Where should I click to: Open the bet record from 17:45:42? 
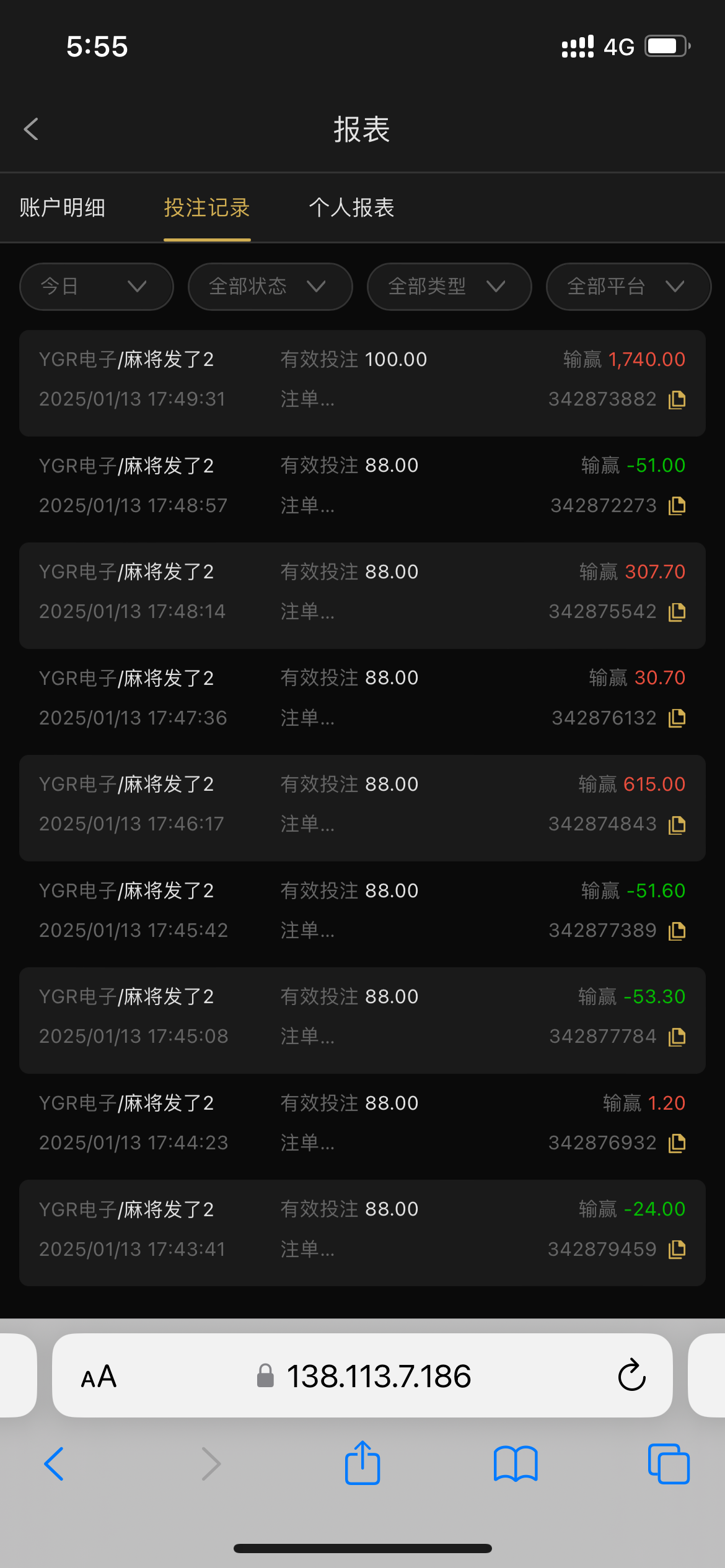click(362, 910)
